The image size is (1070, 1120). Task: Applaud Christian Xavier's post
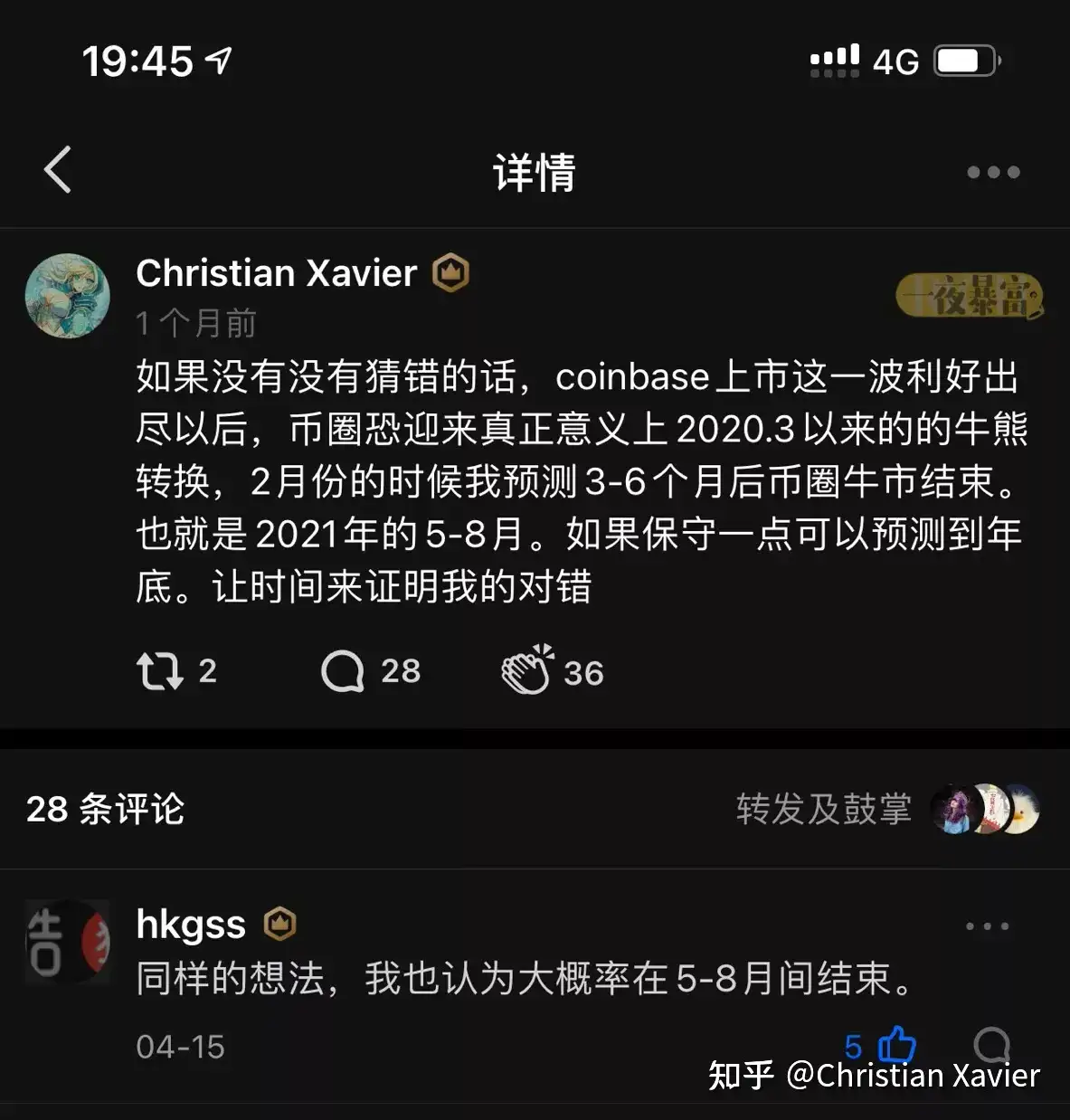(x=527, y=670)
